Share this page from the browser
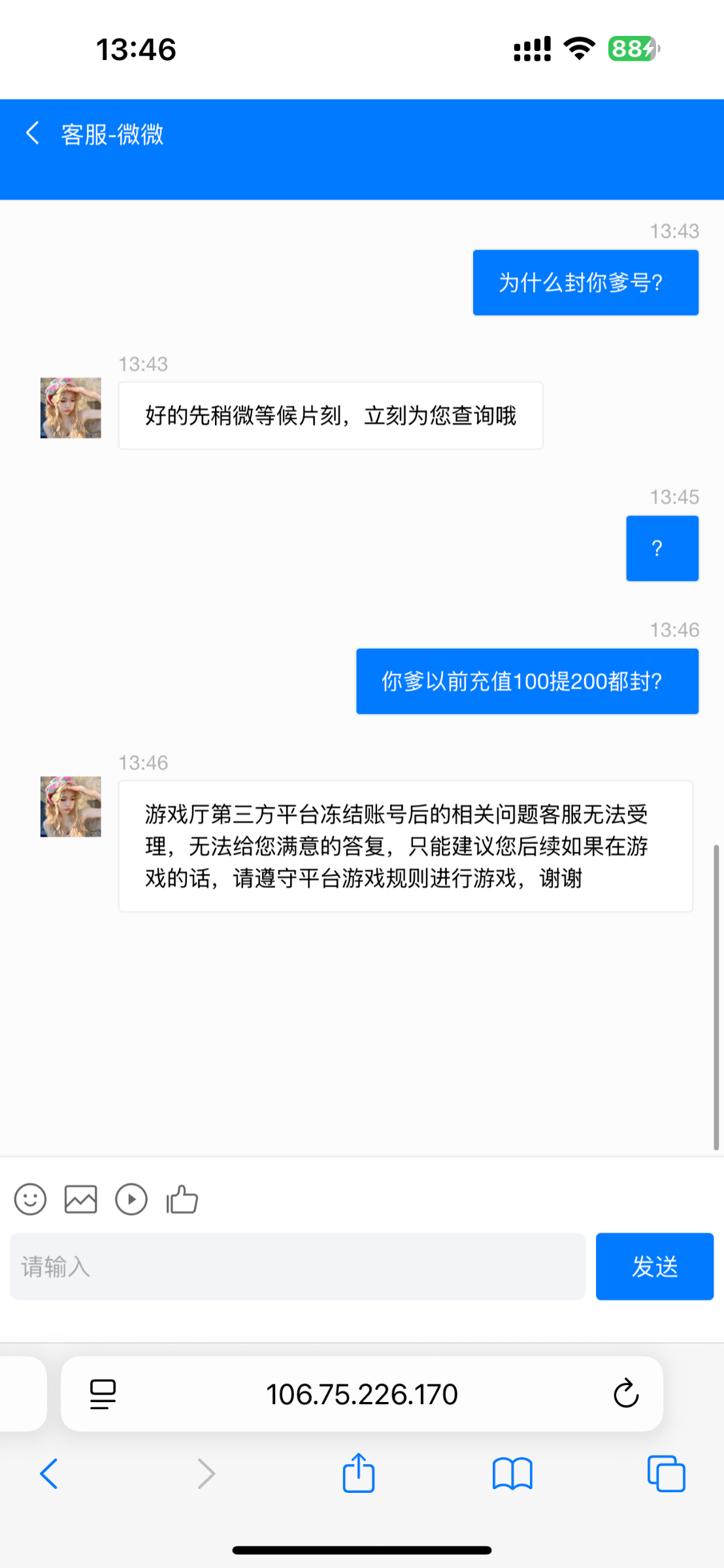This screenshot has height=1568, width=724. 359,1474
